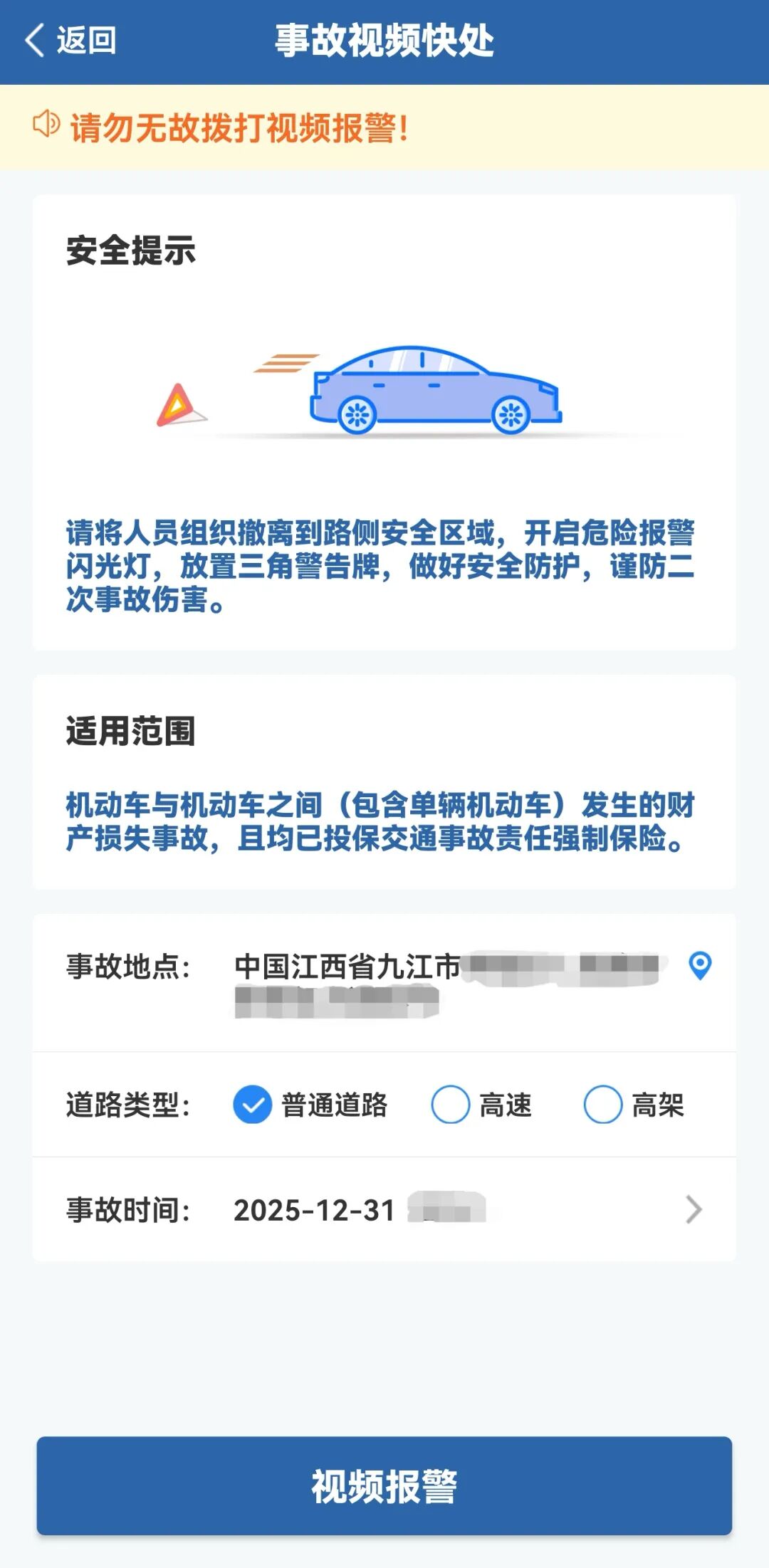Tap the car illustration in 安全提示

coord(434,388)
